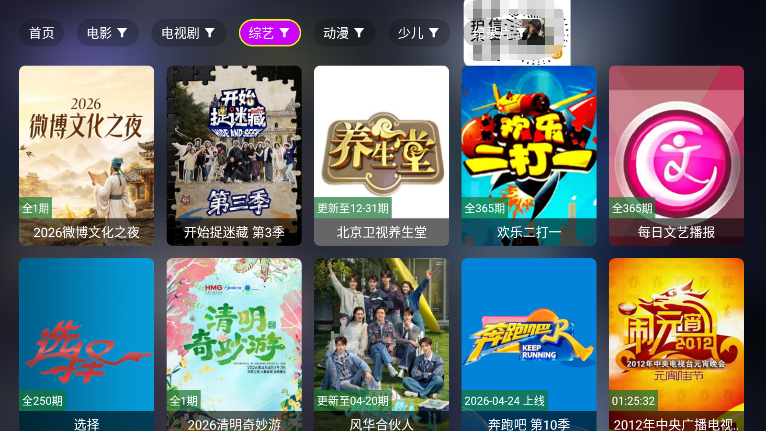Tap the 综艺 filter tab
Viewport: 766px width, 431px height.
click(269, 33)
